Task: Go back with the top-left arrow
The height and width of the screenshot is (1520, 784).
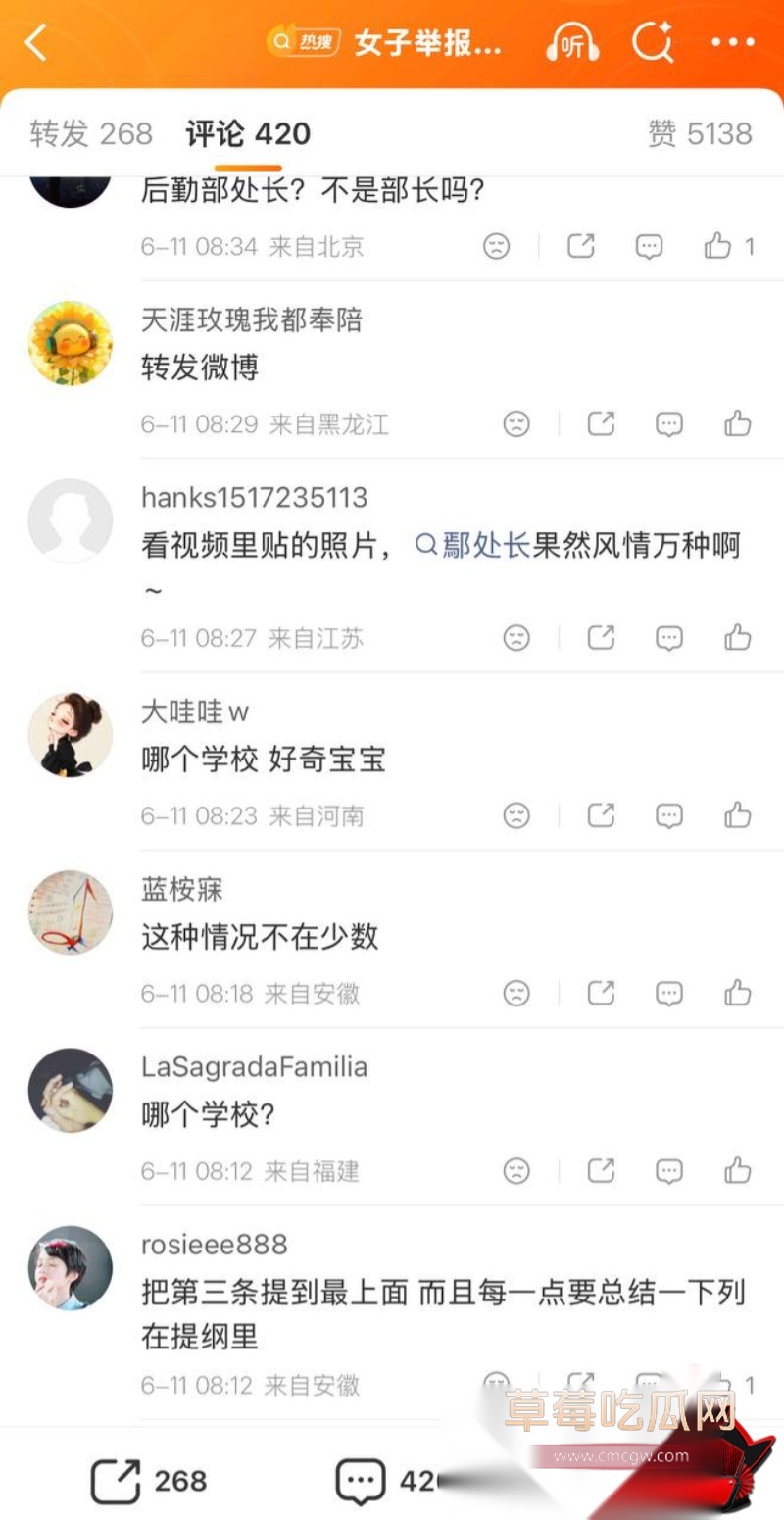Action: [36, 43]
